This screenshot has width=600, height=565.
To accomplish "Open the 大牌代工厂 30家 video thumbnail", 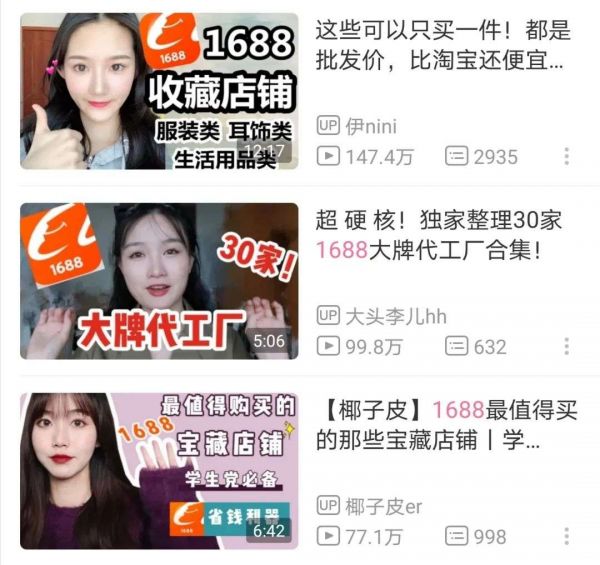I will (x=159, y=281).
